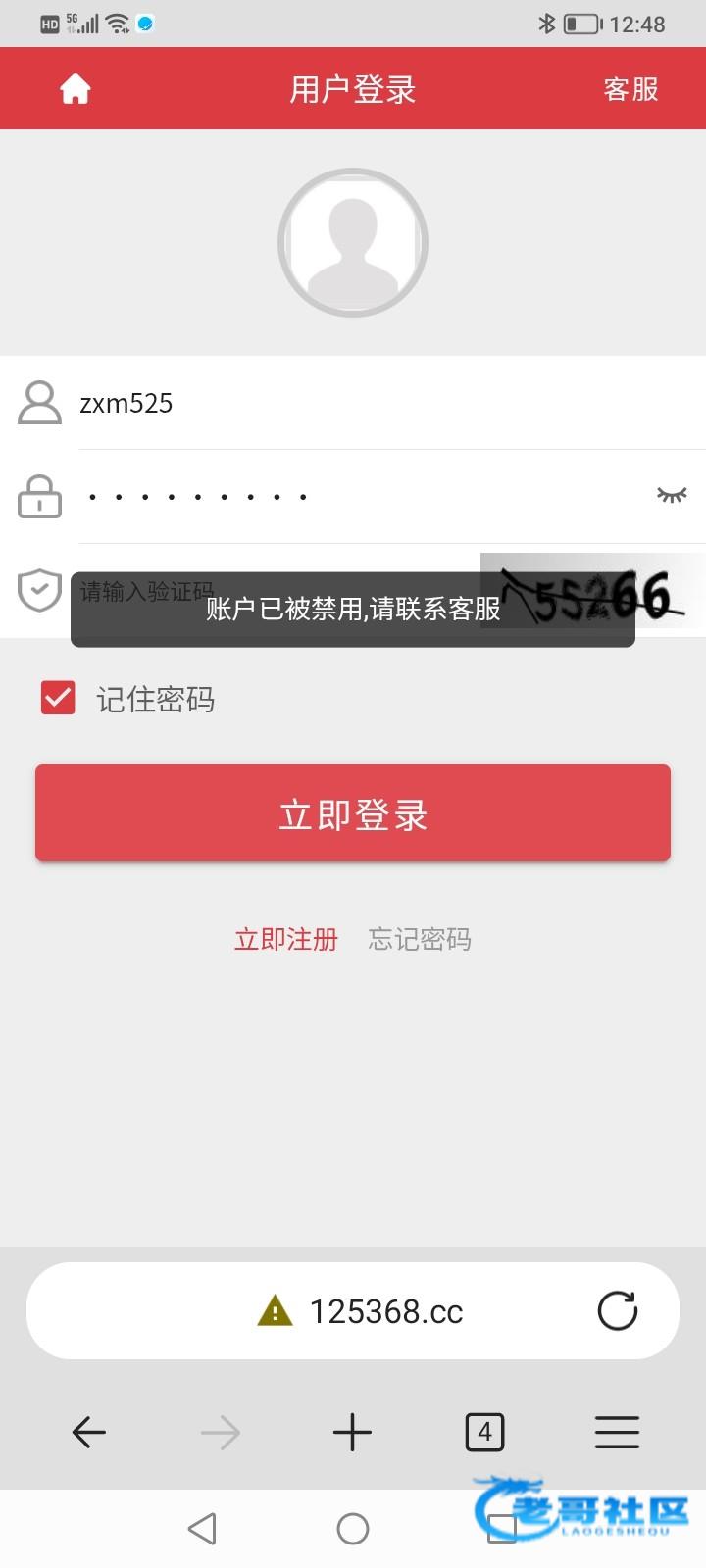Go back in browser

(x=89, y=1433)
